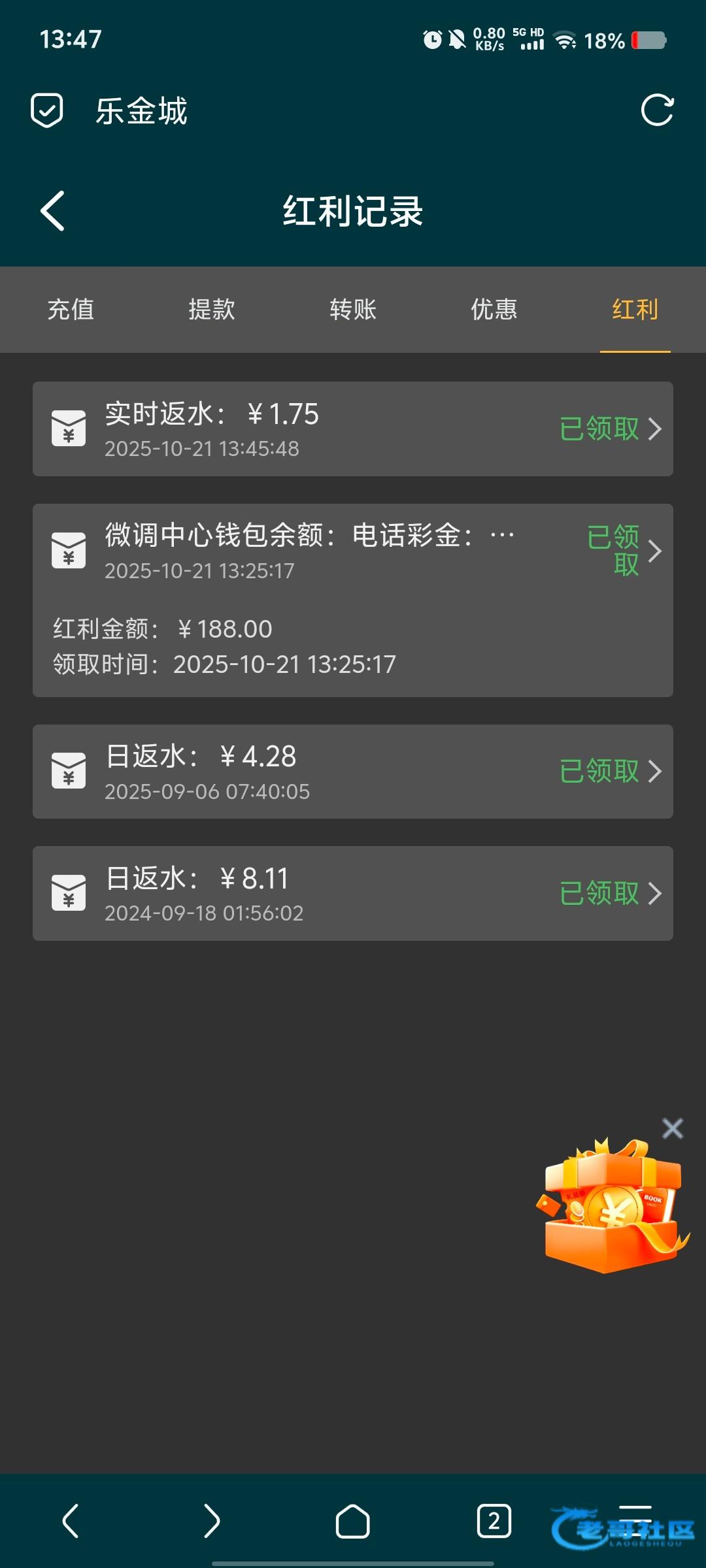Tap the shield security icon beside 乐金城
Viewport: 706px width, 1568px height.
point(47,110)
